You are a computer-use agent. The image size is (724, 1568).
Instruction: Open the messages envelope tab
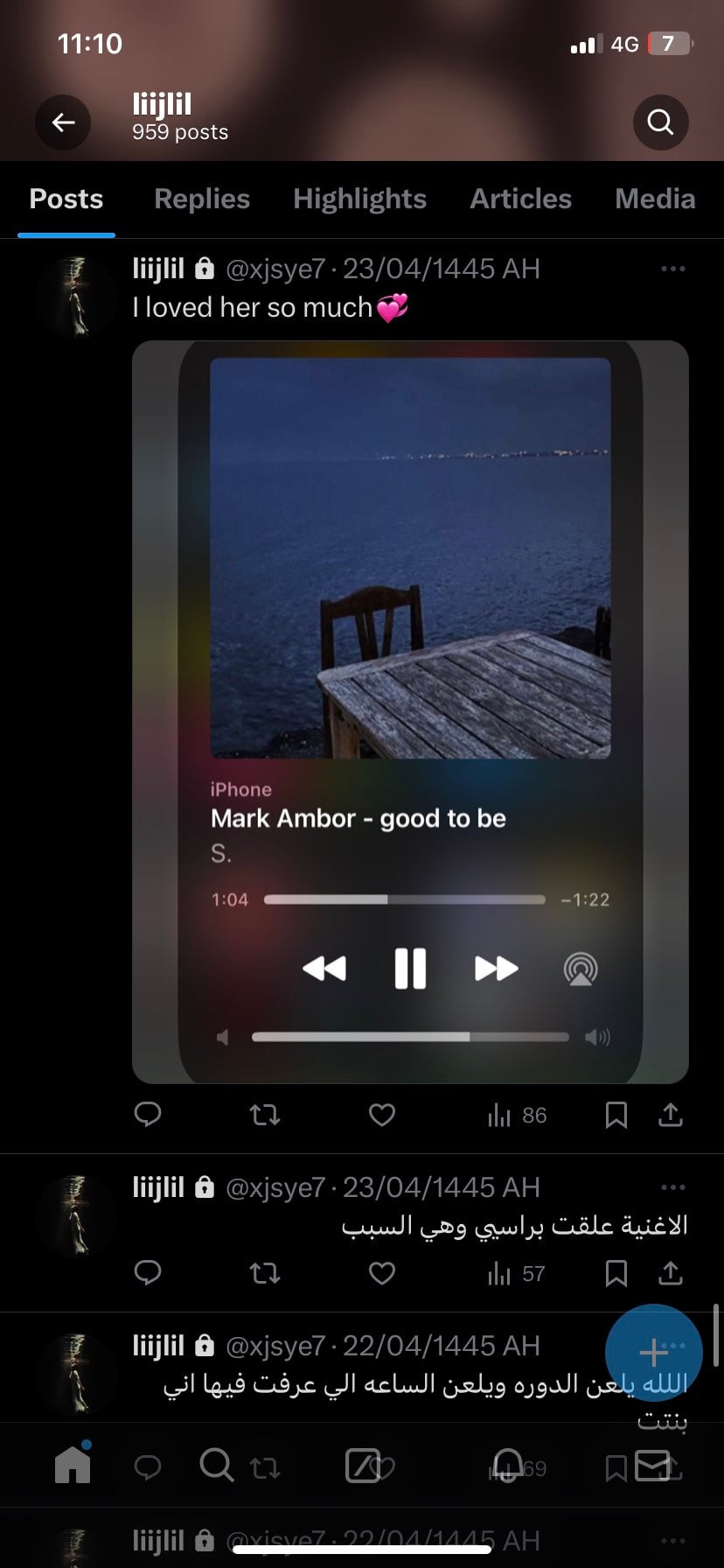(x=652, y=1464)
